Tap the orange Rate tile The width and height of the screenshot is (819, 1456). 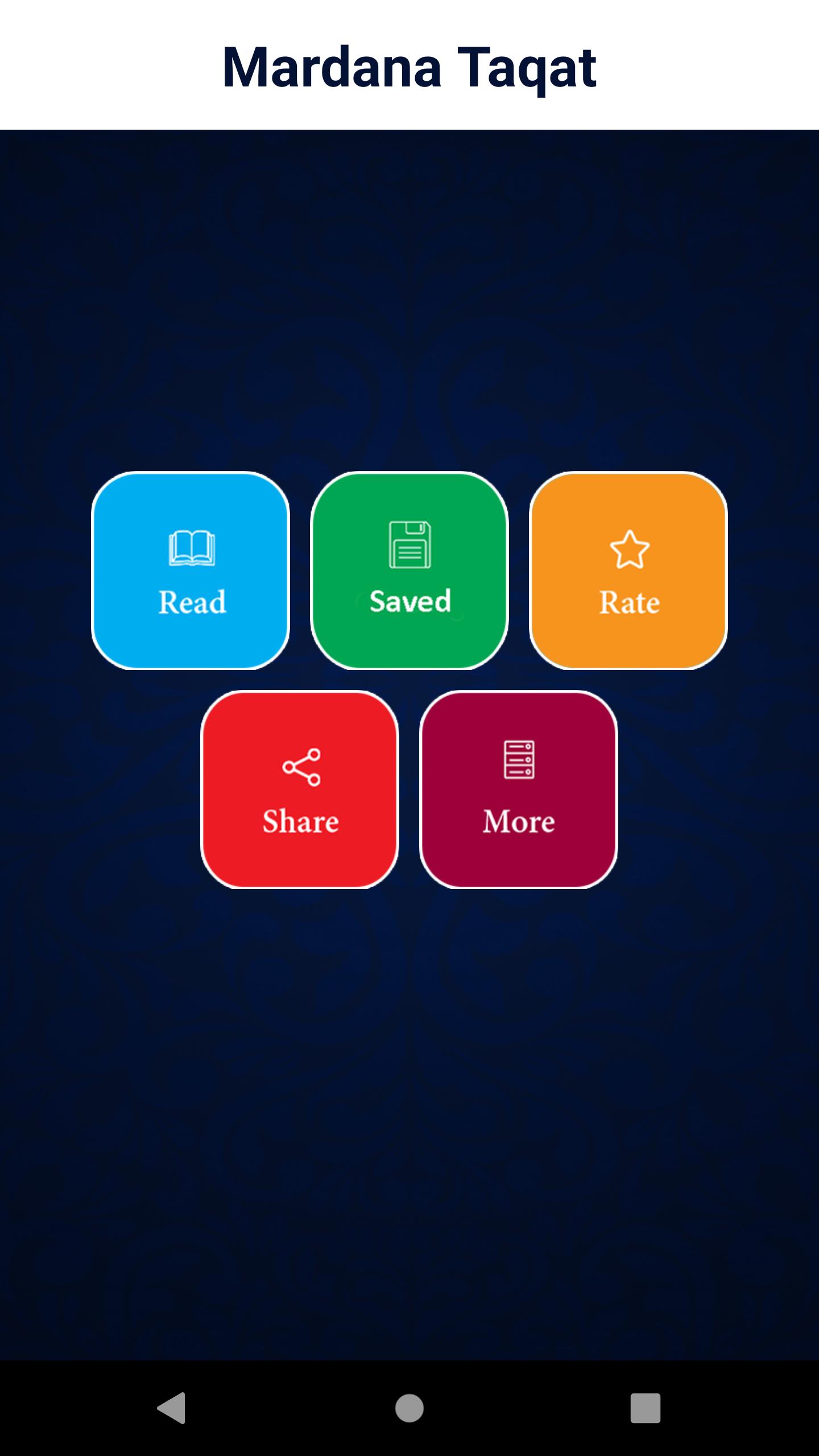pos(628,570)
